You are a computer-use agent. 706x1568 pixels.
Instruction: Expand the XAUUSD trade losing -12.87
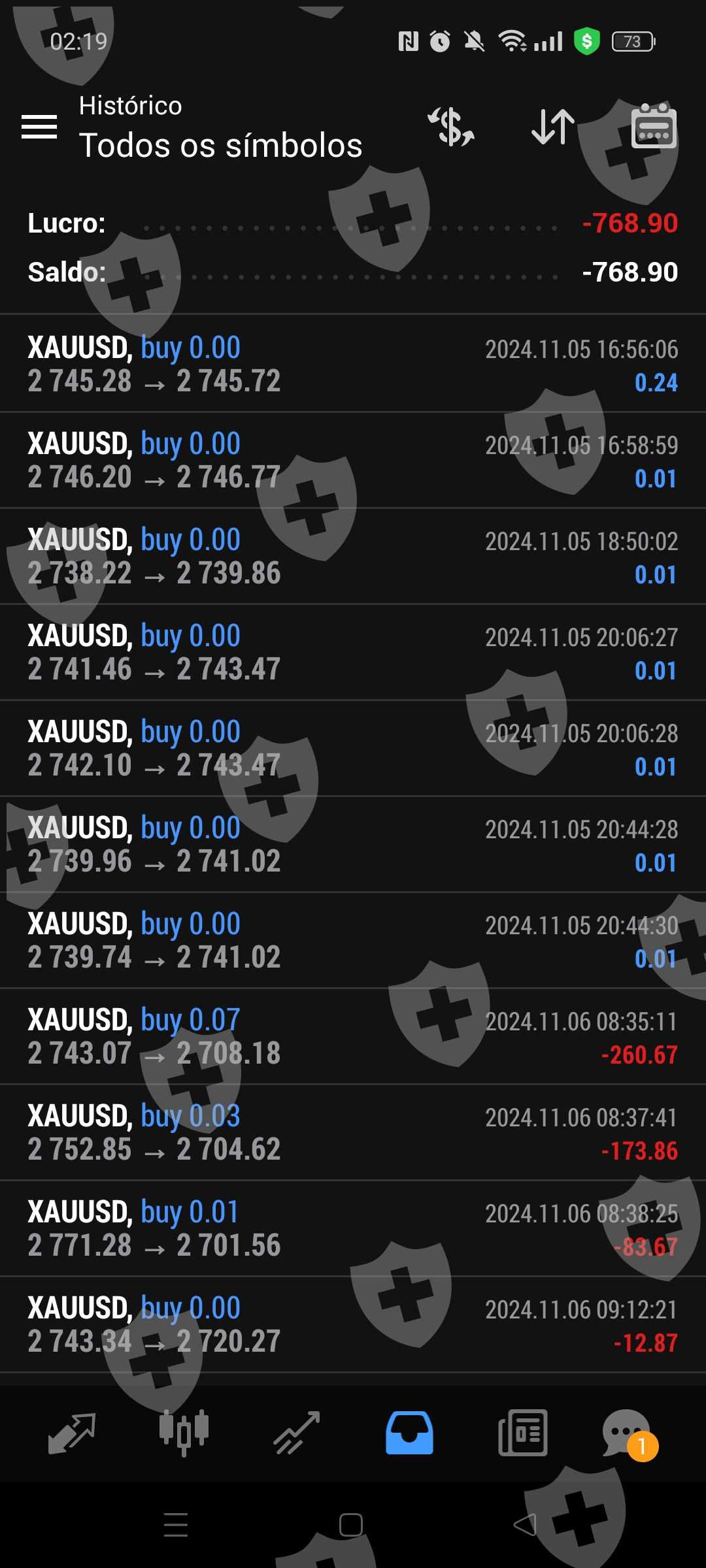353,1324
